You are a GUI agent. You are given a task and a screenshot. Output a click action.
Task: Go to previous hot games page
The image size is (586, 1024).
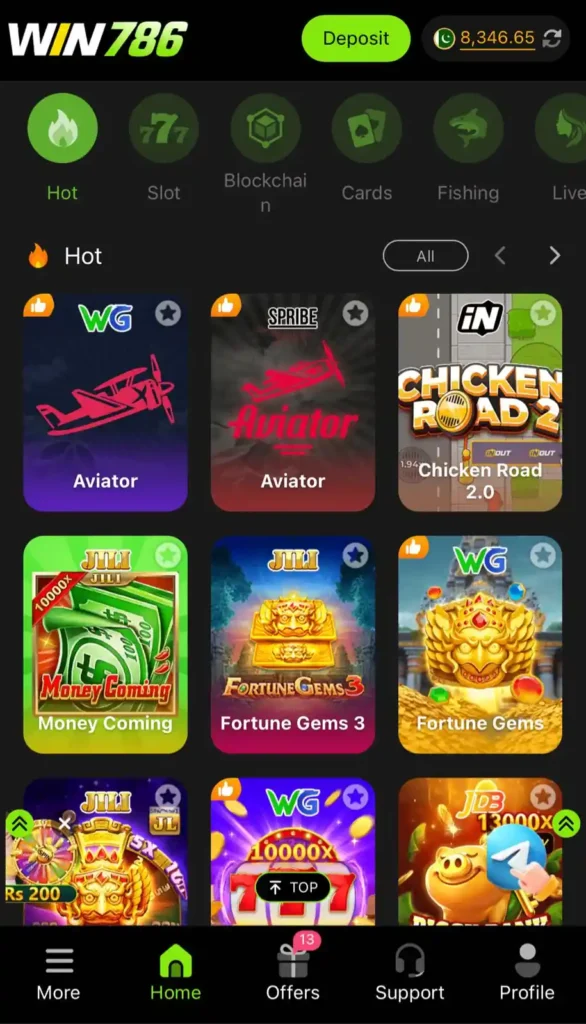point(500,255)
